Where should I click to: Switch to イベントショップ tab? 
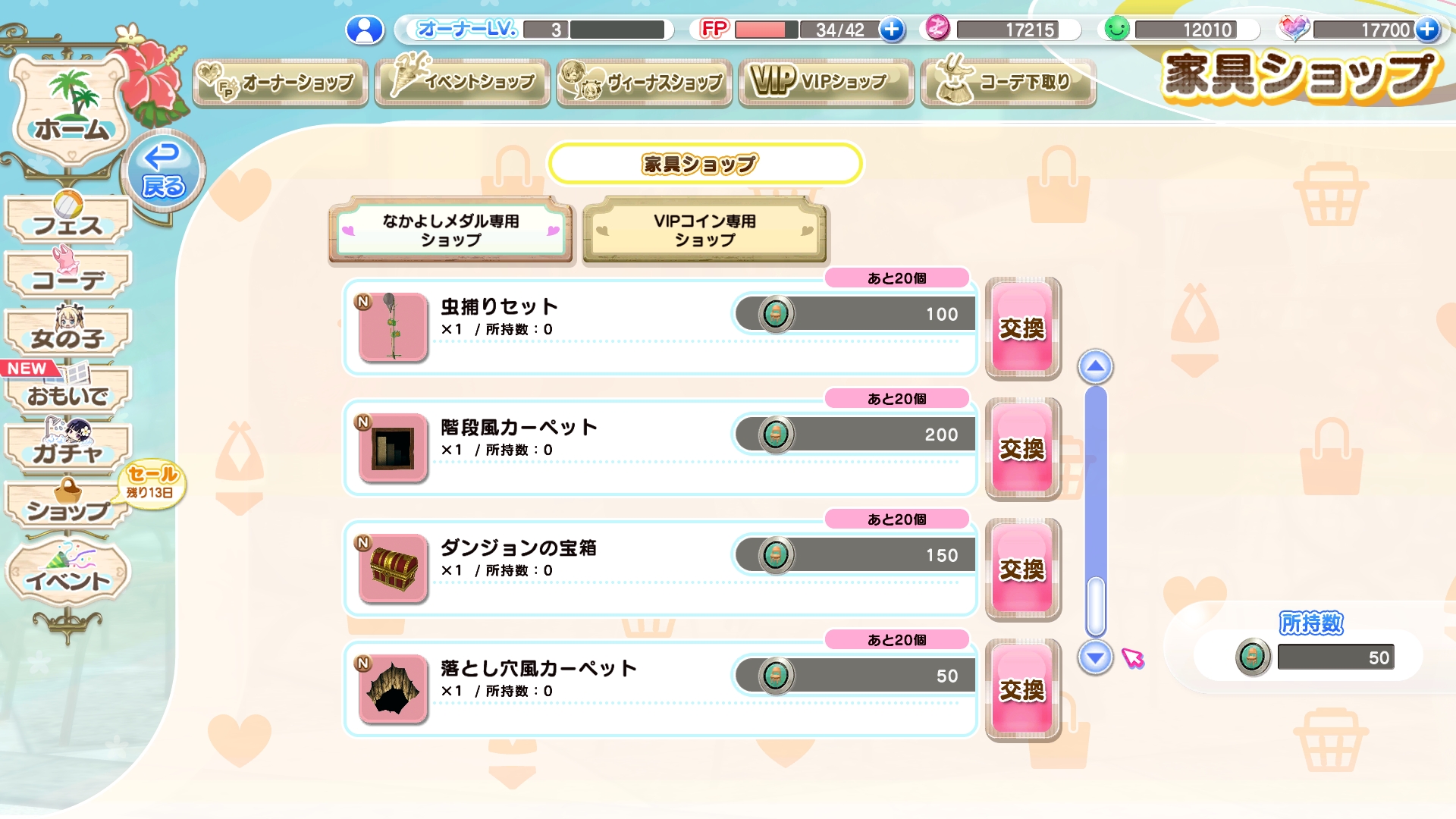(463, 82)
